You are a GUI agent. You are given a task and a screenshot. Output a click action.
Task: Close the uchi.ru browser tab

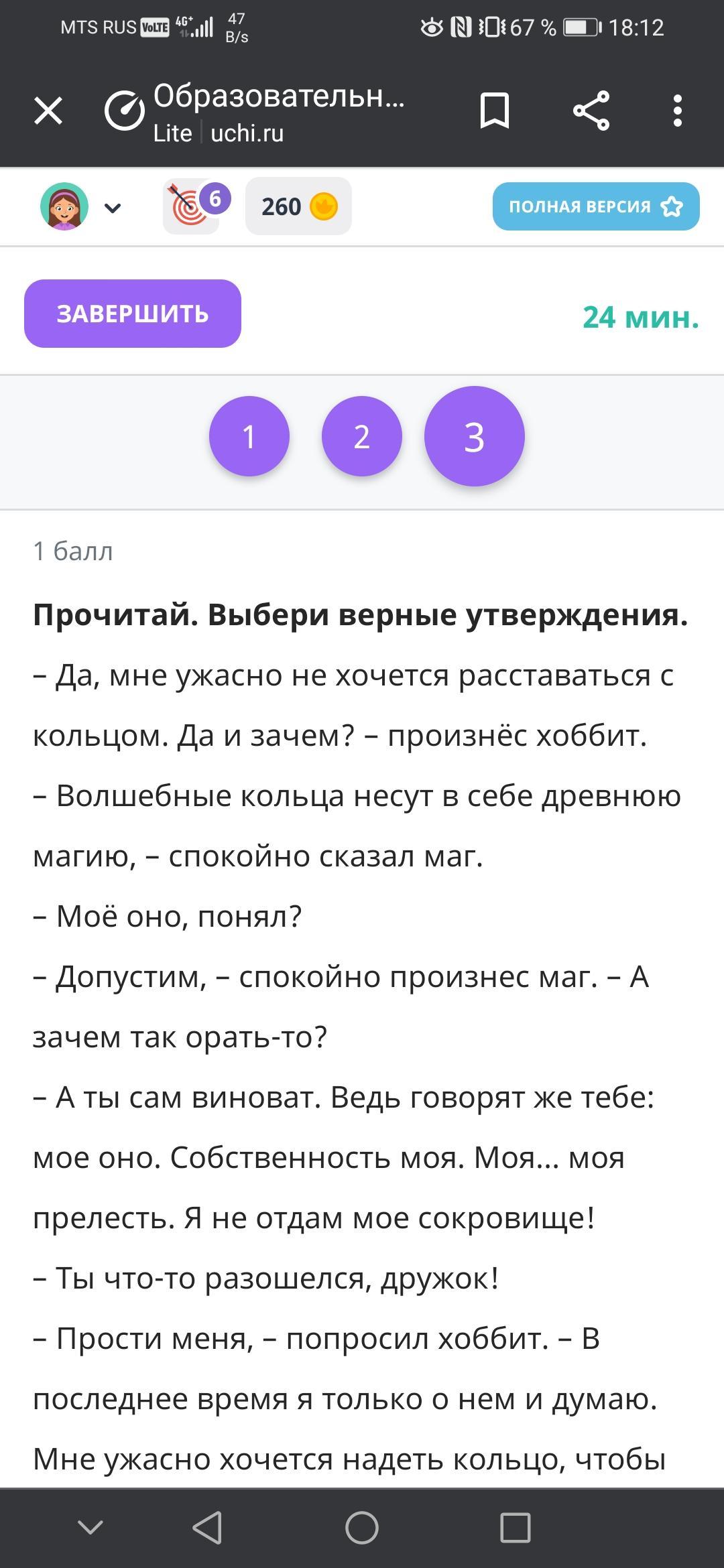[x=48, y=111]
